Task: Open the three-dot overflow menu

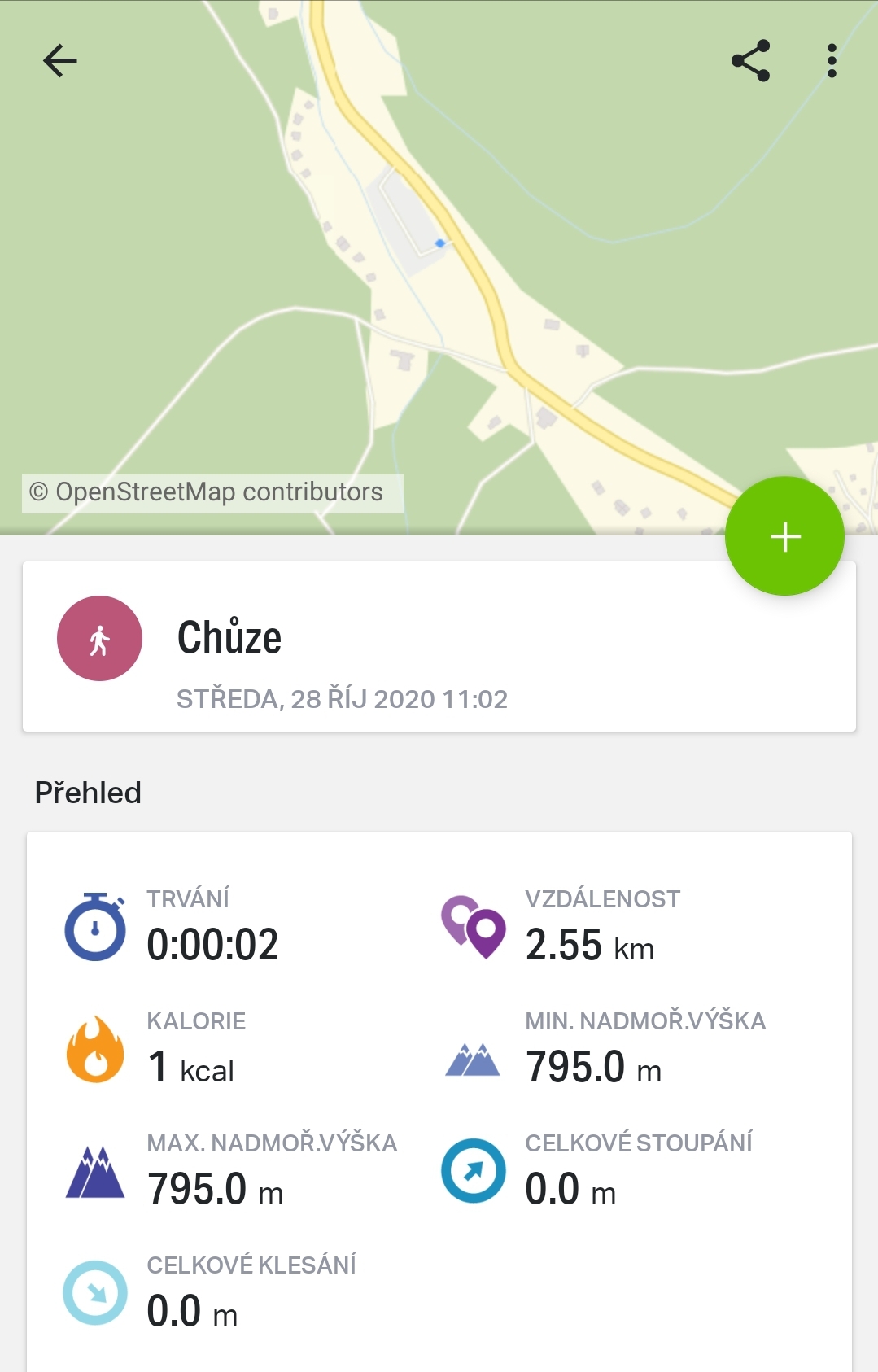Action: (x=831, y=61)
